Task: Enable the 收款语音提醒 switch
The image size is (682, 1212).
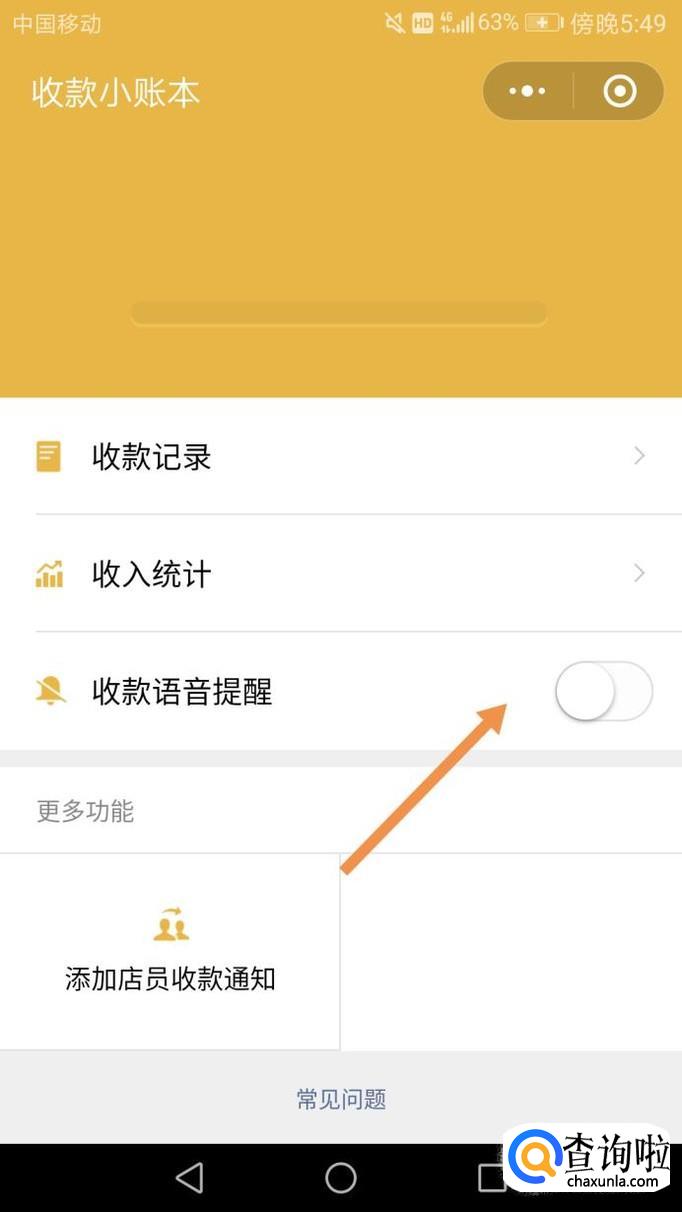Action: point(604,691)
